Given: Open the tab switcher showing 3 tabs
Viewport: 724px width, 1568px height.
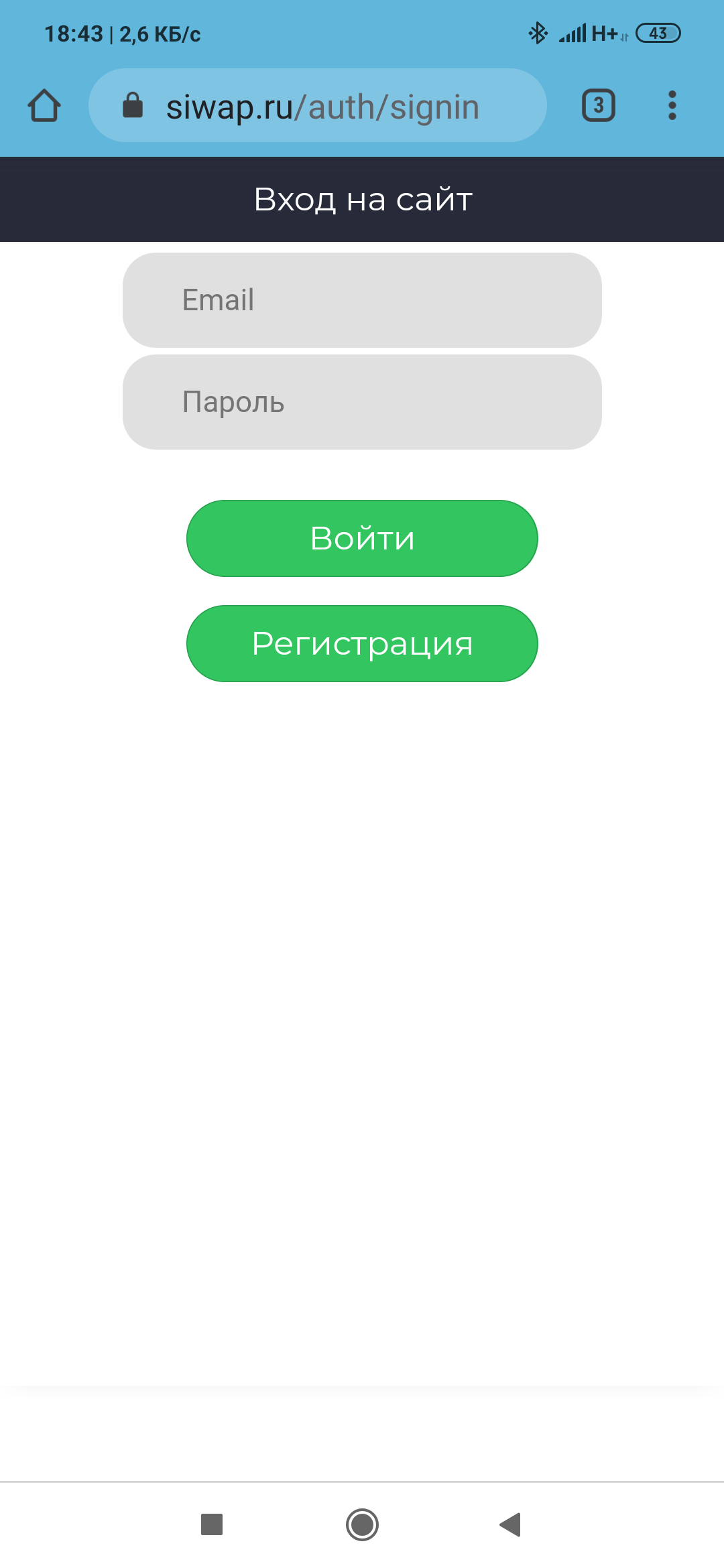Looking at the screenshot, I should (598, 106).
